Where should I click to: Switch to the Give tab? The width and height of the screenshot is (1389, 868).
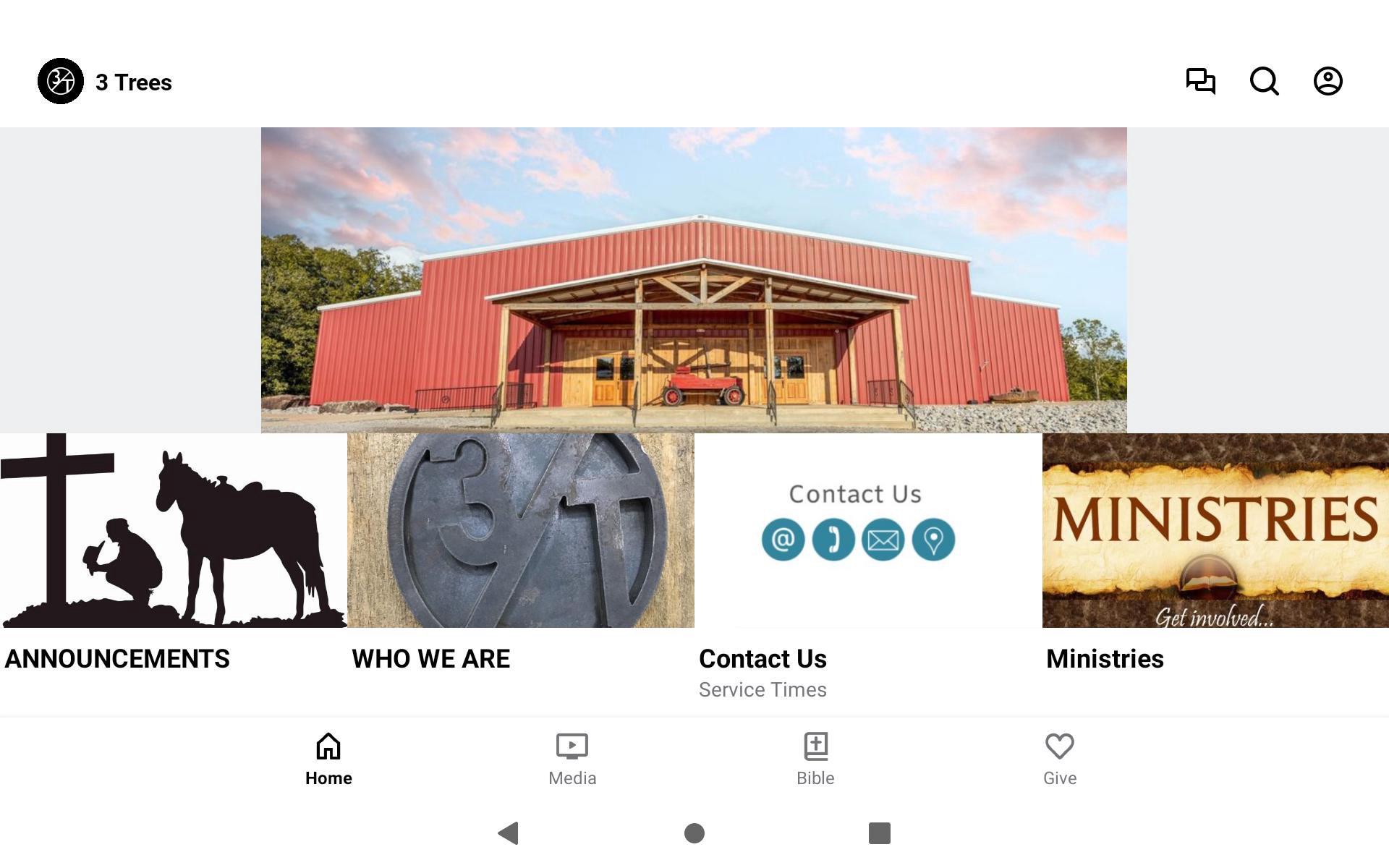(x=1060, y=758)
